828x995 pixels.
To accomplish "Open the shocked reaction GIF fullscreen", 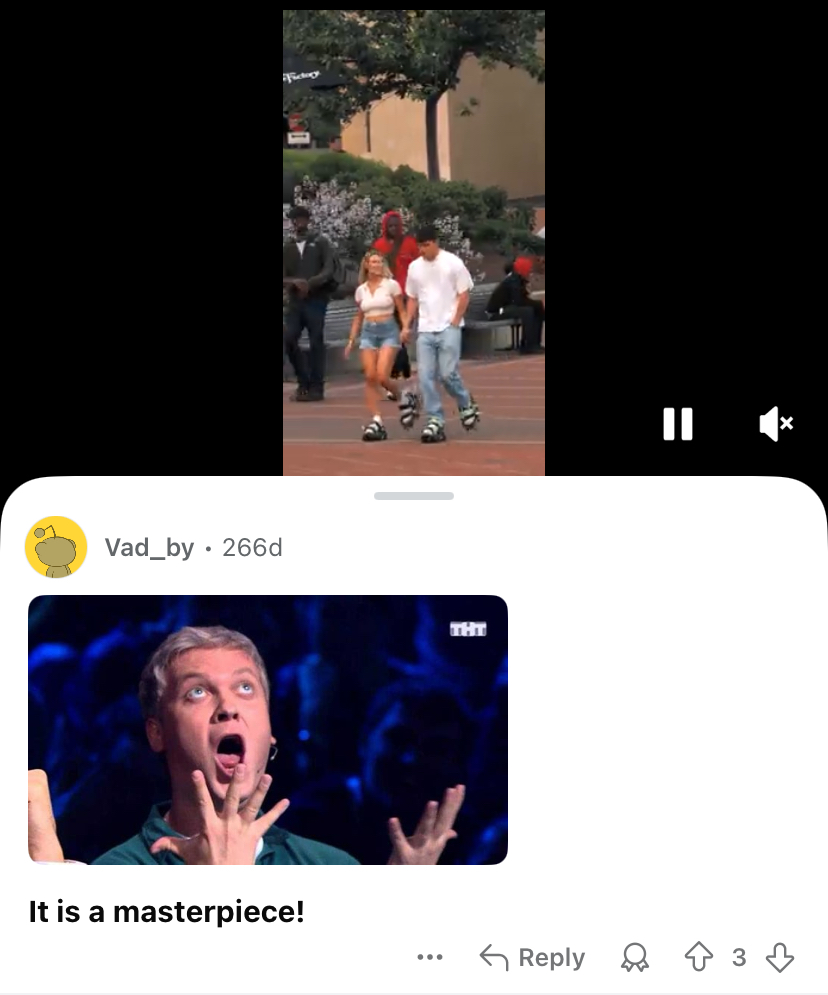I will tap(268, 729).
